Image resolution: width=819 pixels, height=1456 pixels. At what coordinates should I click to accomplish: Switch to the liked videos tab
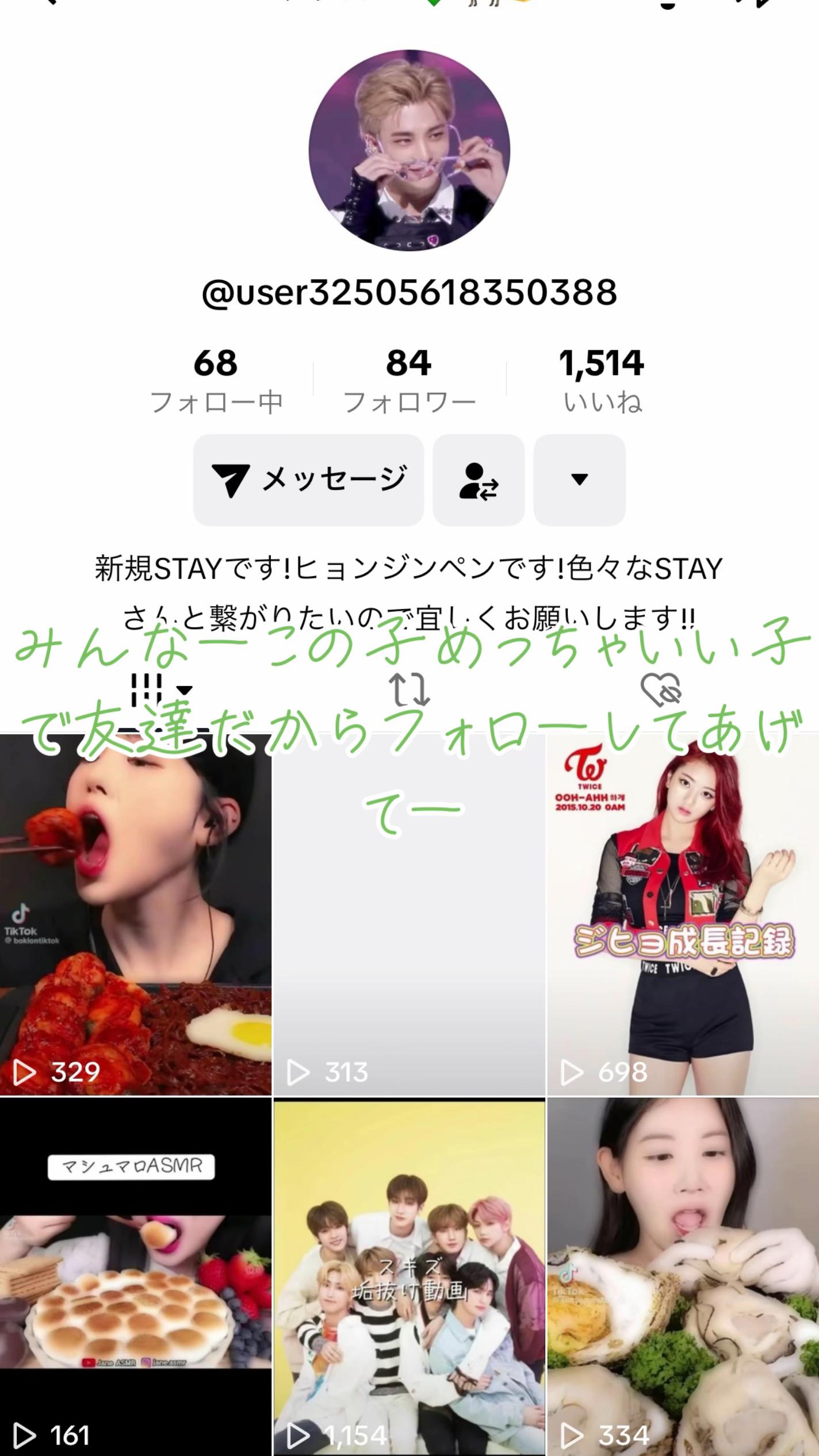(661, 690)
